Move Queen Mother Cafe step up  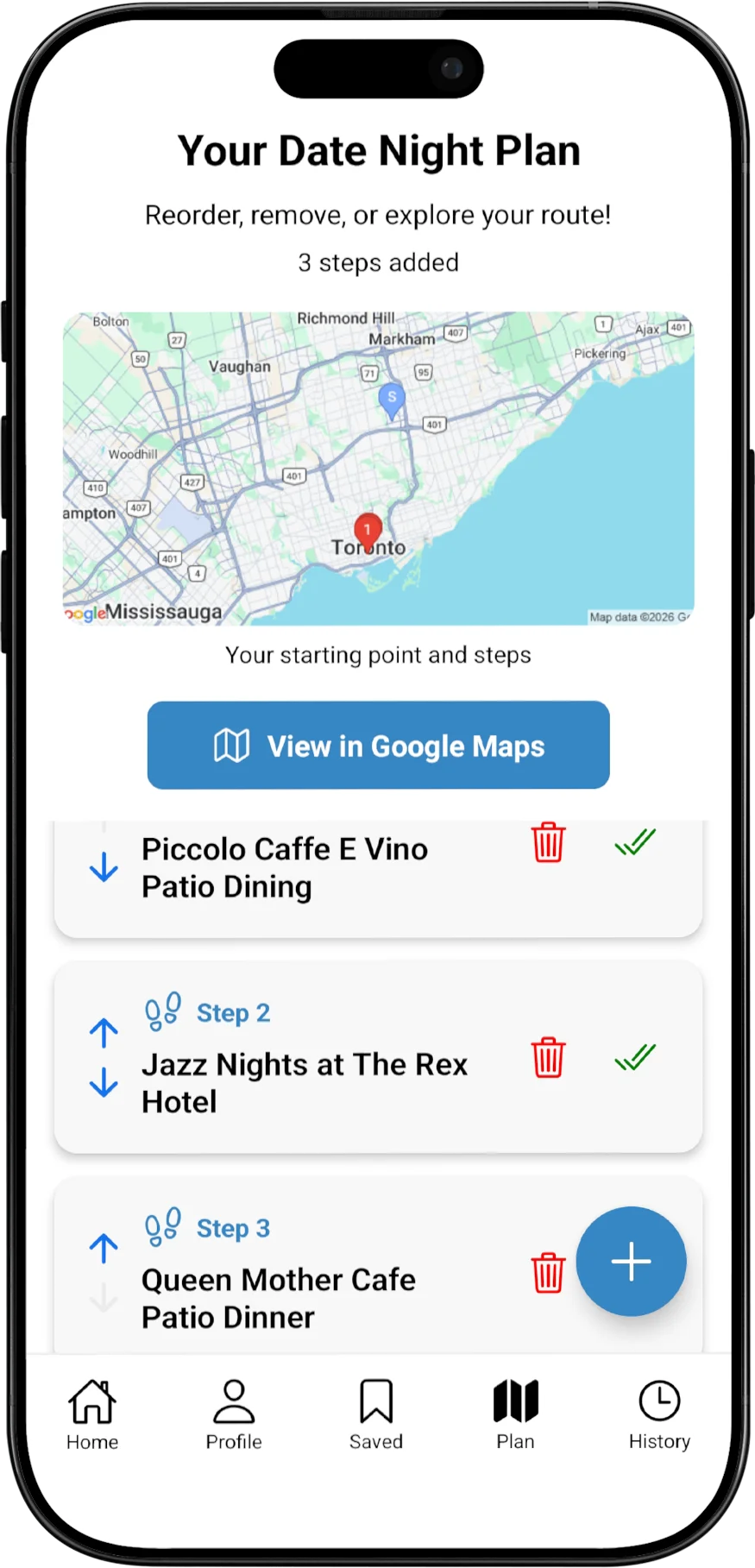point(104,1248)
